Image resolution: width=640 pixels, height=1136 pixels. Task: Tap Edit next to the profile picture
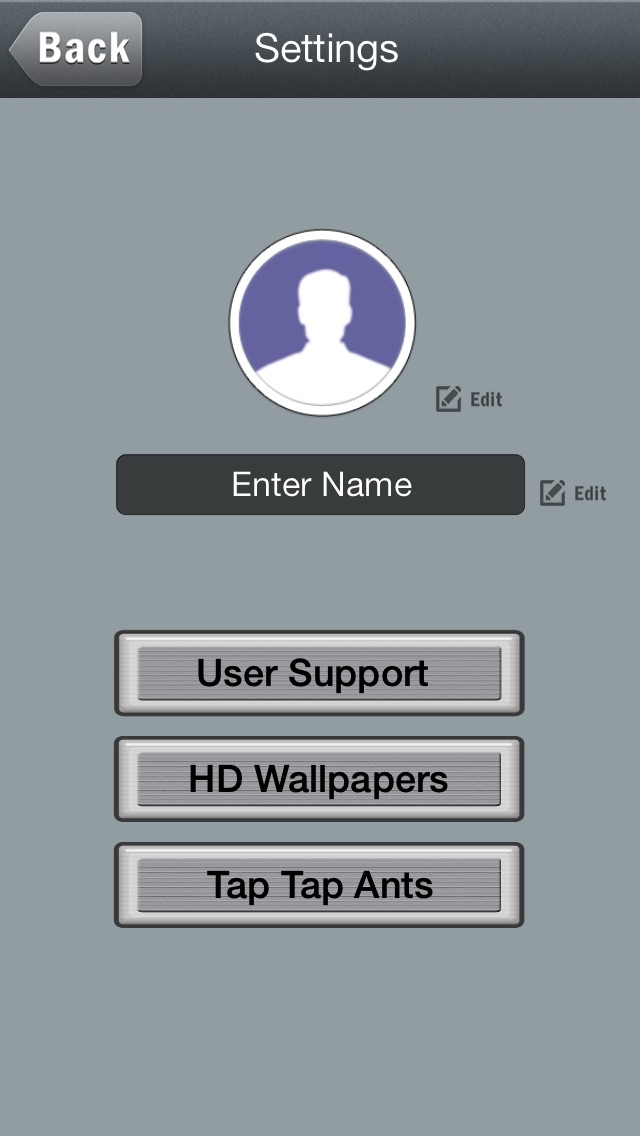click(469, 399)
